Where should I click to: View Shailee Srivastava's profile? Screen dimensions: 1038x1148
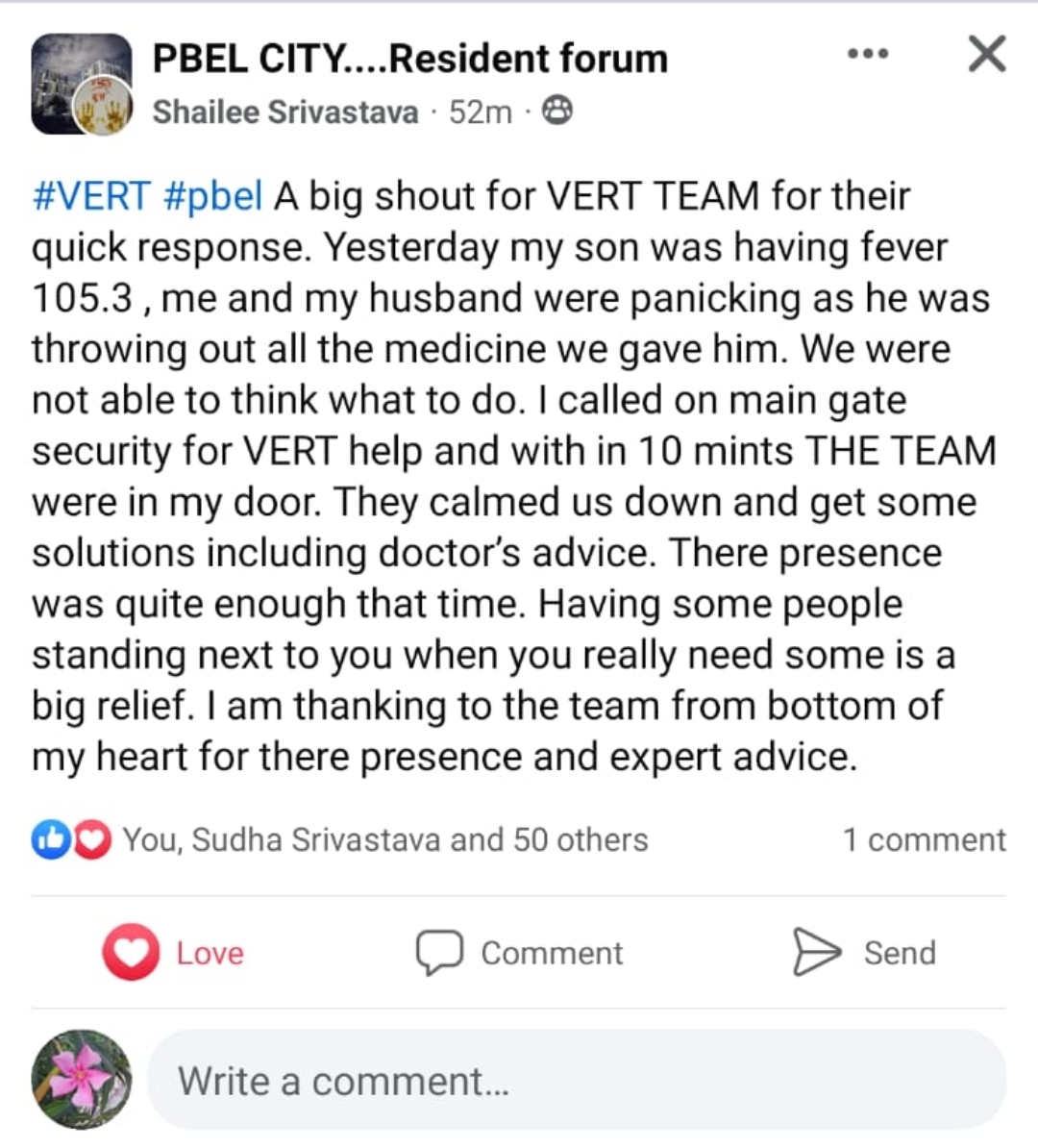(285, 112)
